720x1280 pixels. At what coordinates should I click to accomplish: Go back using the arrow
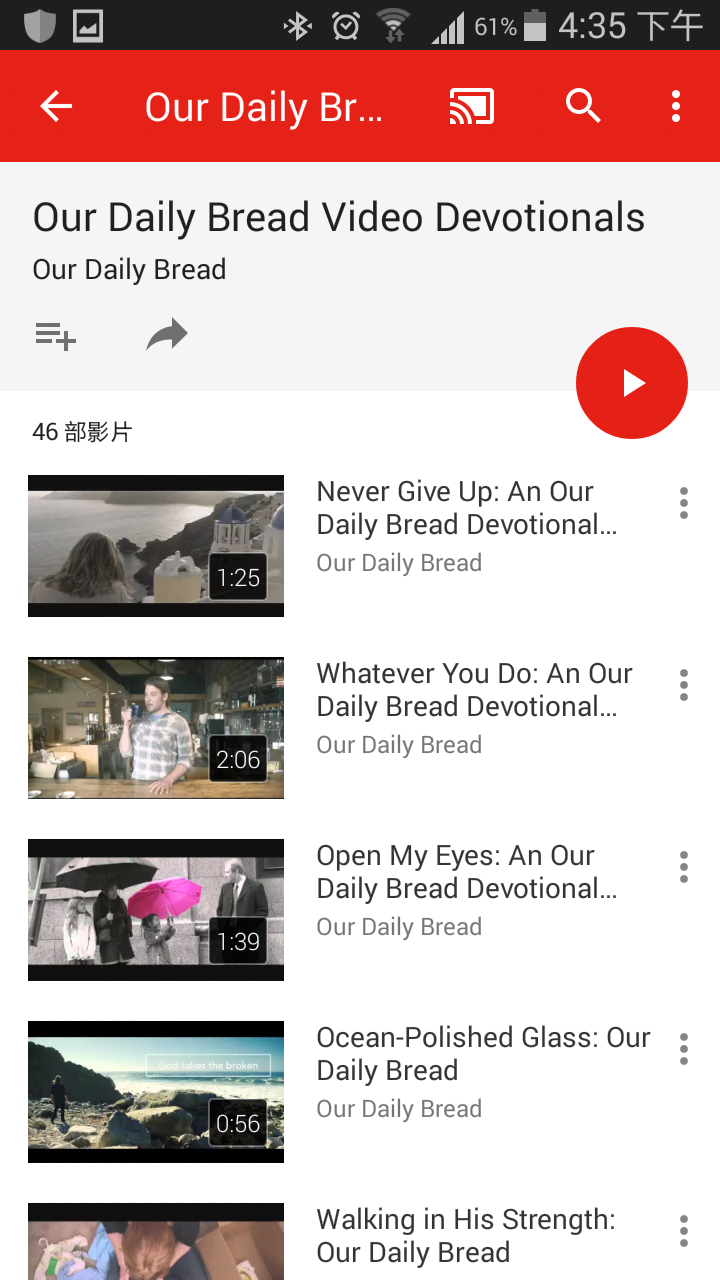[56, 106]
